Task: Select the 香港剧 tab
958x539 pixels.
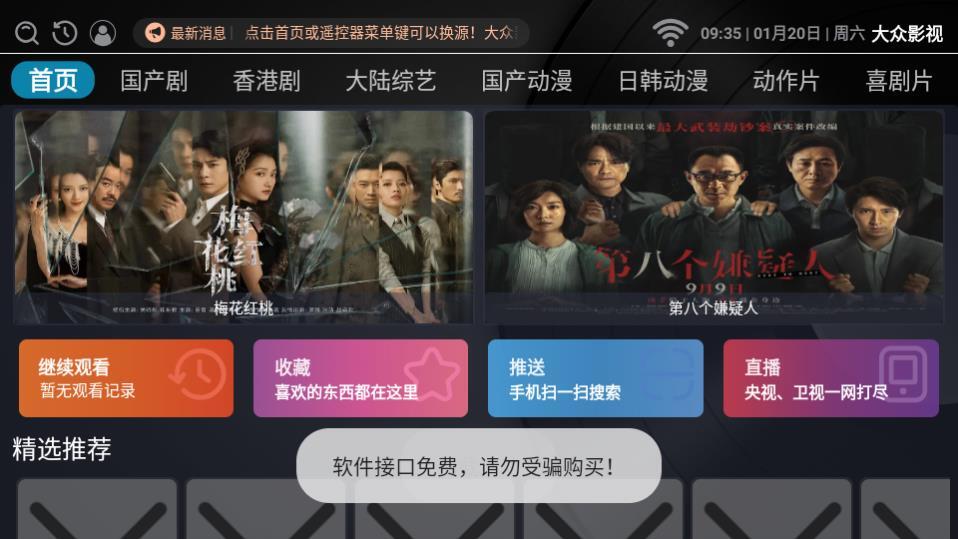Action: (266, 81)
